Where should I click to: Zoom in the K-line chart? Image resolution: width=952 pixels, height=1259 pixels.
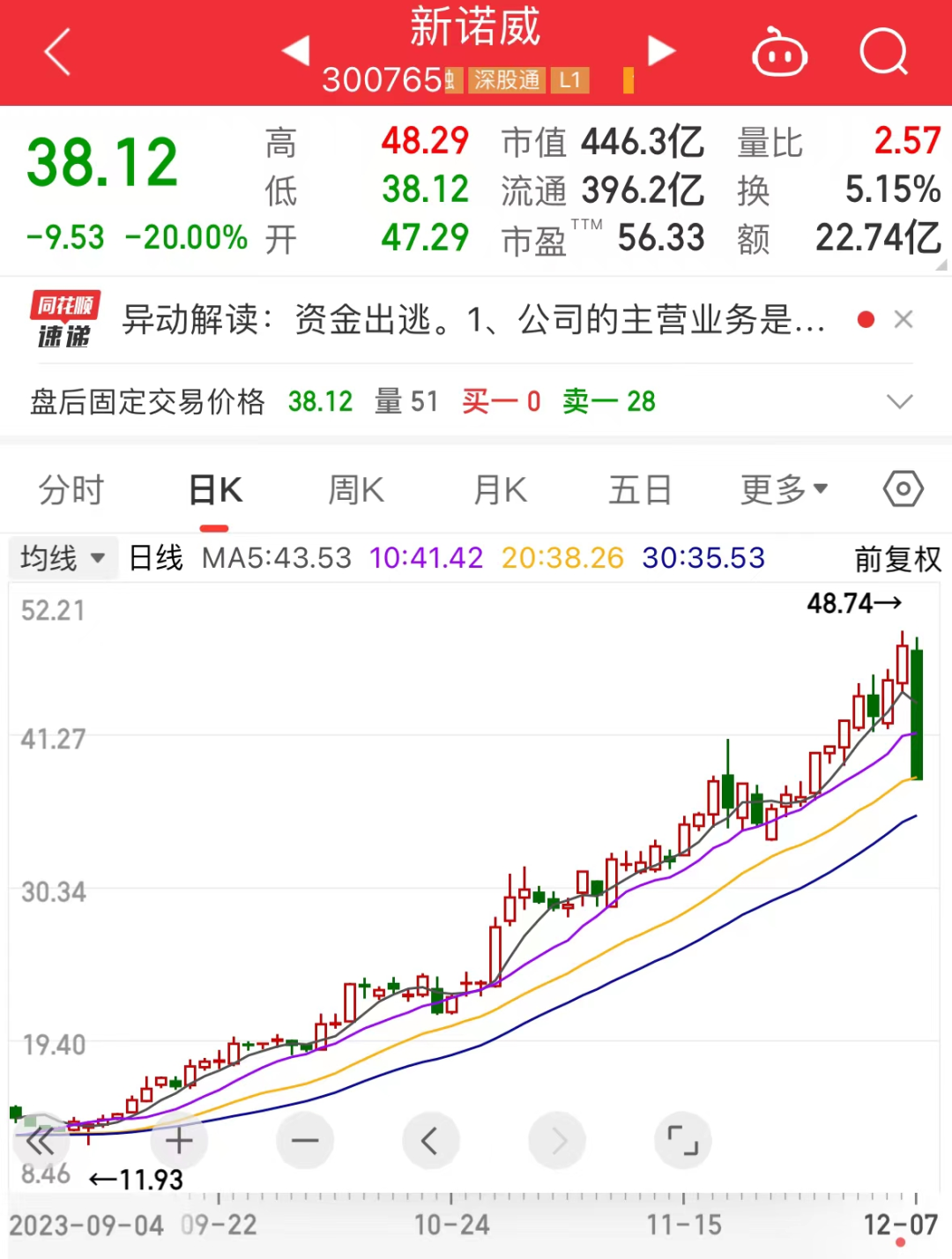179,1142
